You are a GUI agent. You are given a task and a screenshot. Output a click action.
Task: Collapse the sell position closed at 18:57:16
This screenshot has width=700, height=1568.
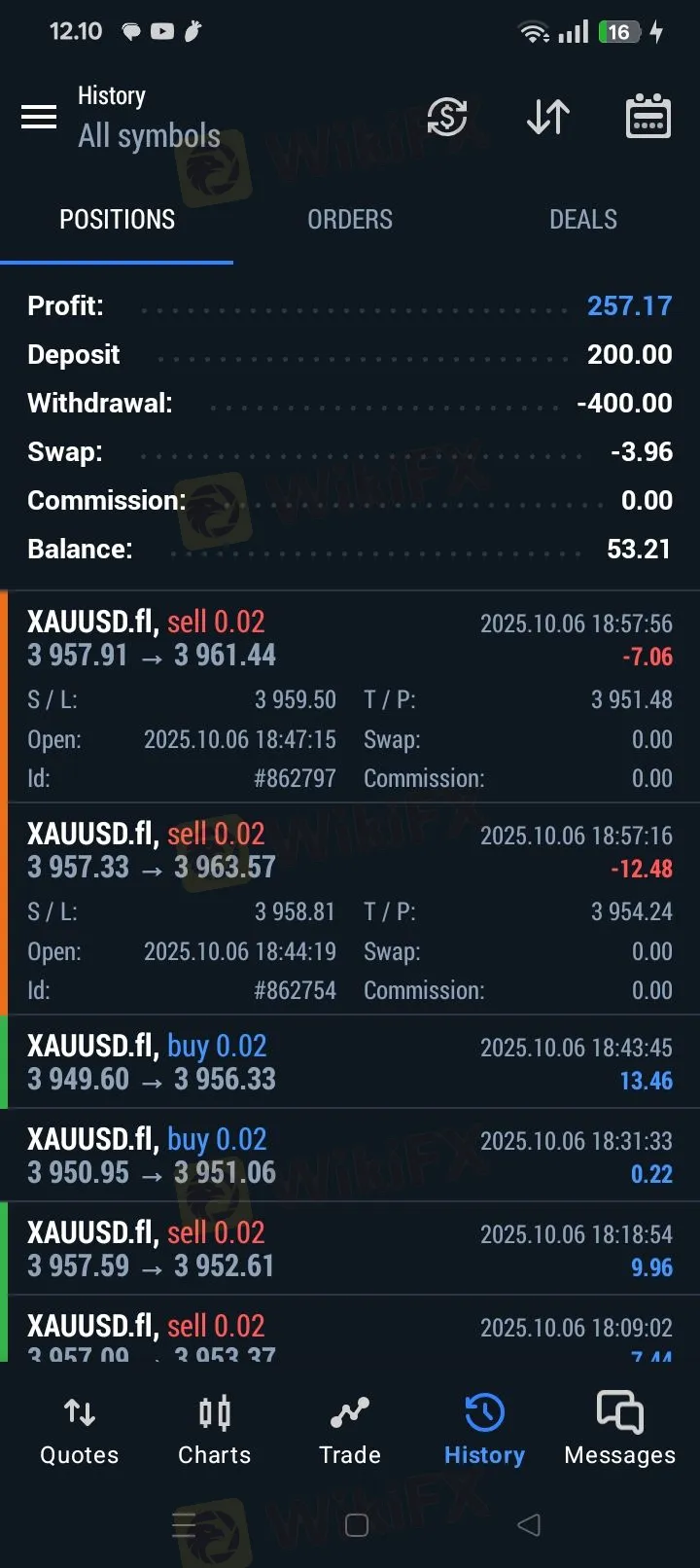pyautogui.click(x=350, y=851)
